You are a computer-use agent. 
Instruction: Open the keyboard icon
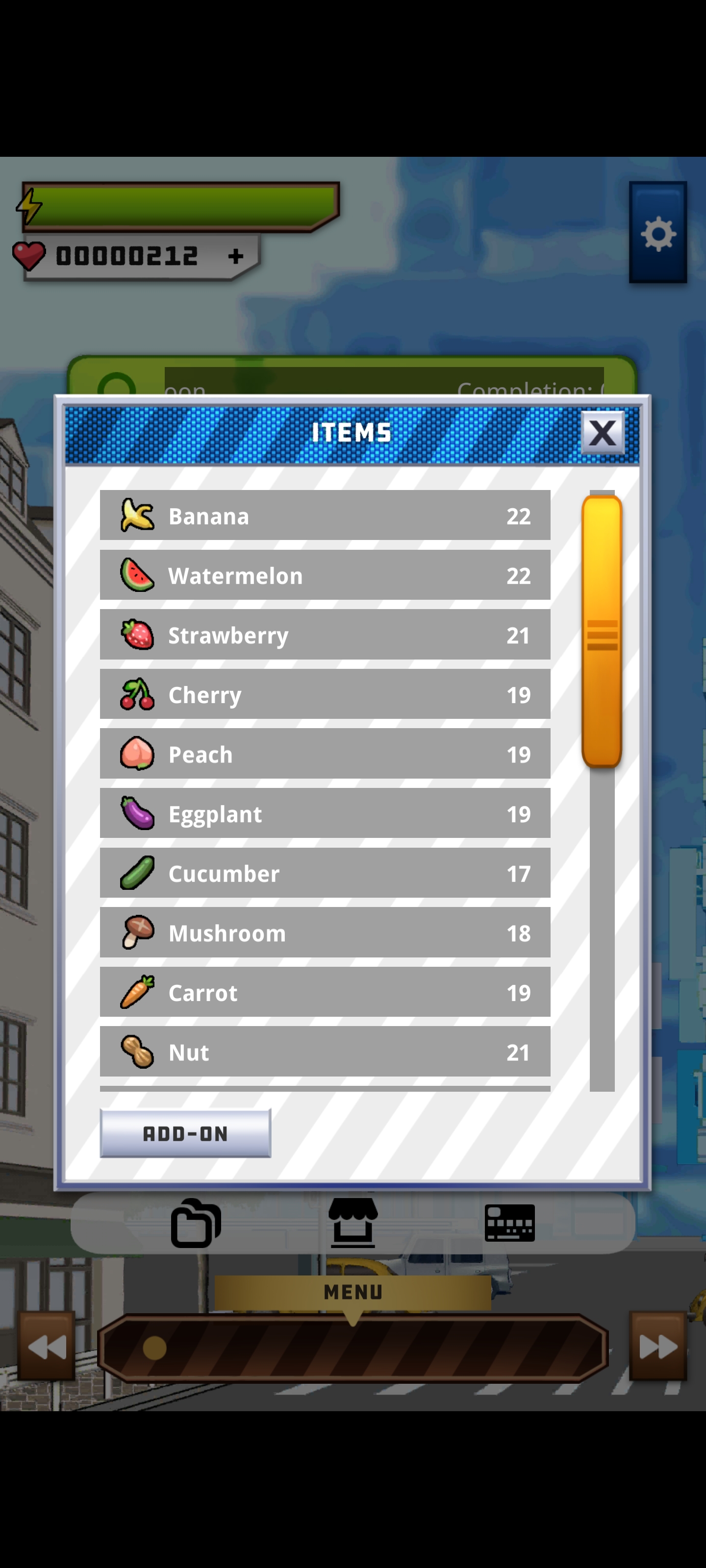(509, 1222)
